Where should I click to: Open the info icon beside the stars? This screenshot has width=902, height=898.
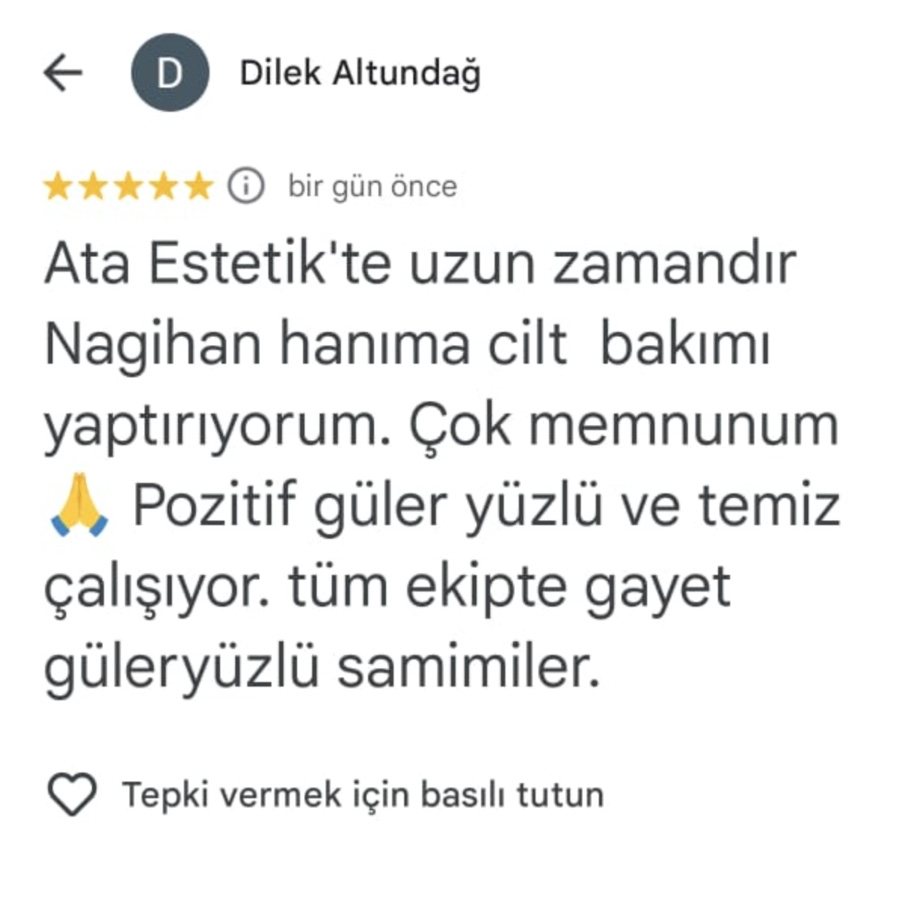pyautogui.click(x=246, y=186)
